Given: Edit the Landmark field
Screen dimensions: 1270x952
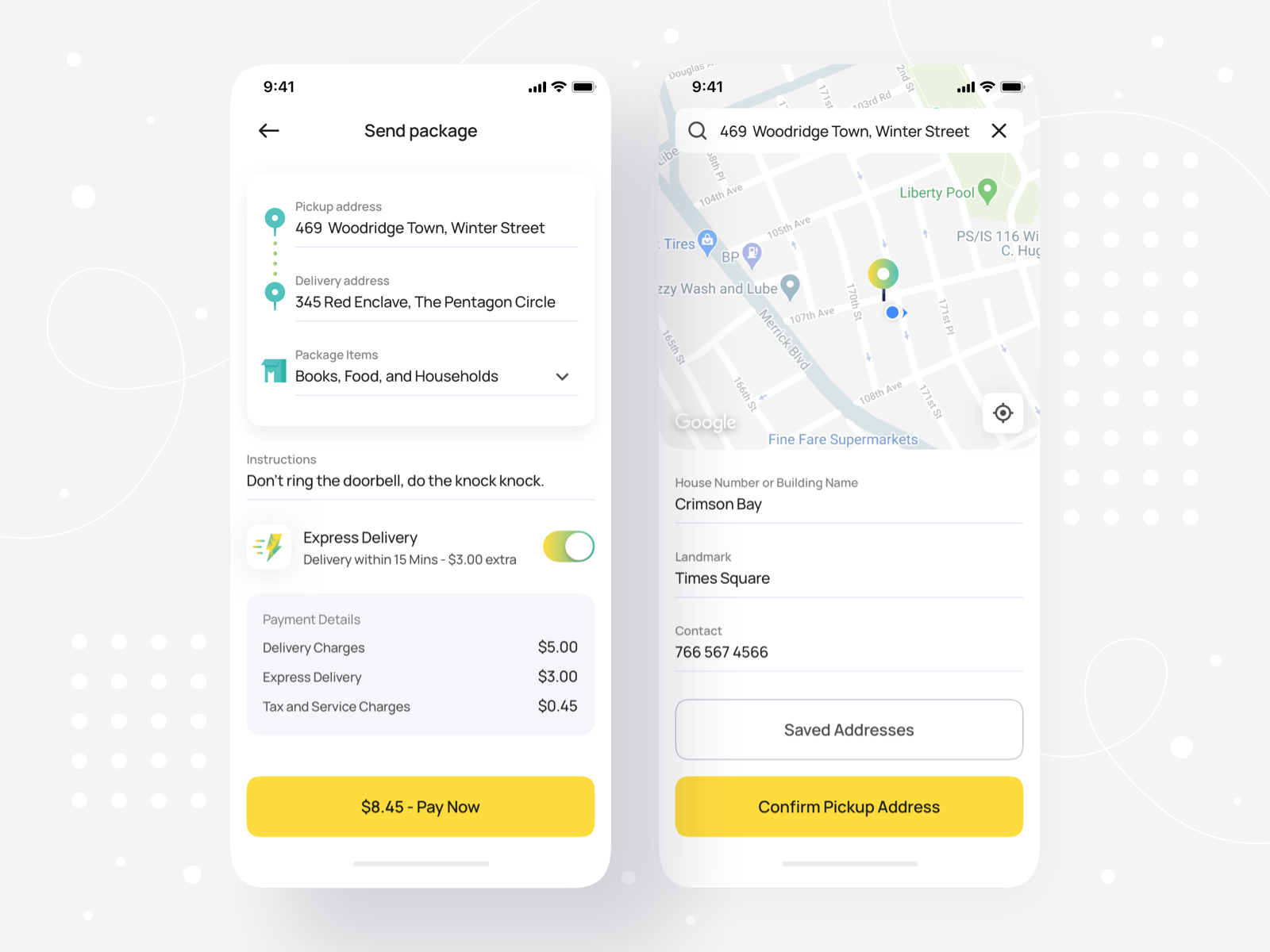Looking at the screenshot, I should (x=848, y=578).
